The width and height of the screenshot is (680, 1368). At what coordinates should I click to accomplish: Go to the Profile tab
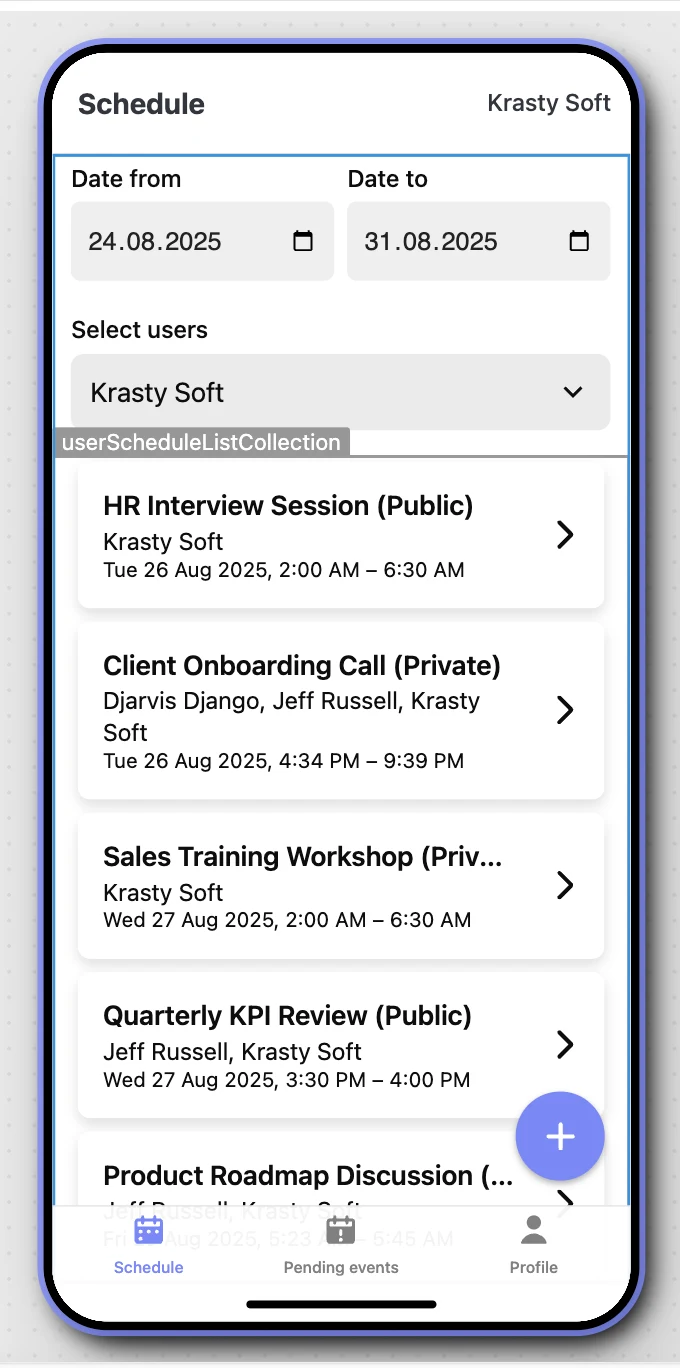533,1244
